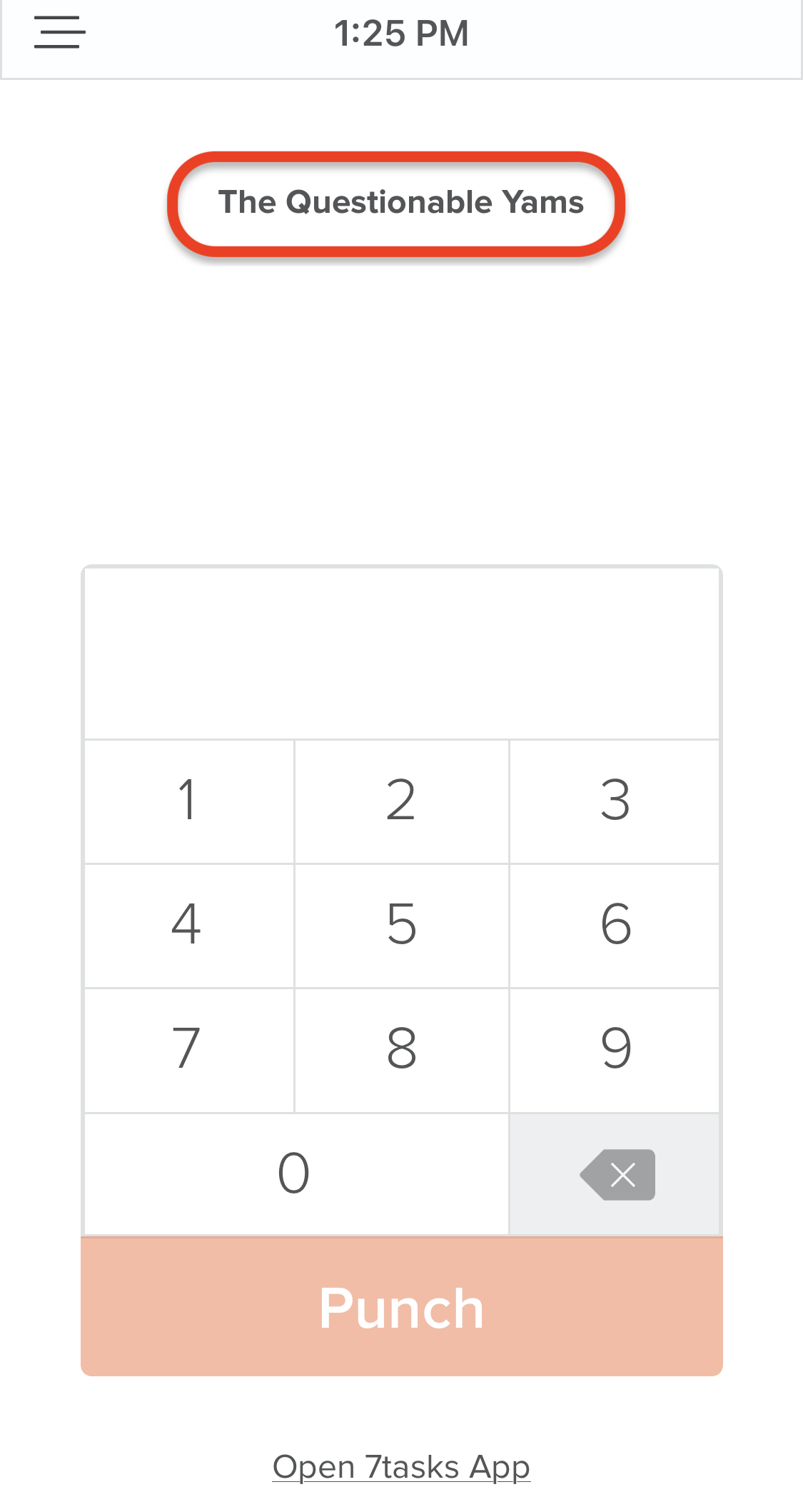Delete the last digit with backspace
Viewport: 803px width, 1512px height.
point(616,1174)
